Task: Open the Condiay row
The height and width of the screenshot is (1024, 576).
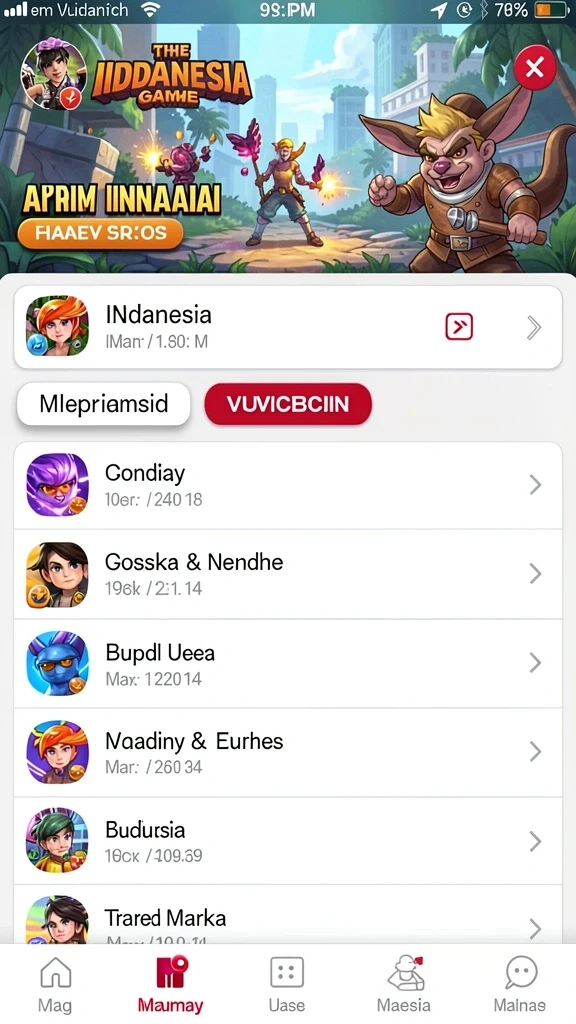Action: click(x=288, y=485)
